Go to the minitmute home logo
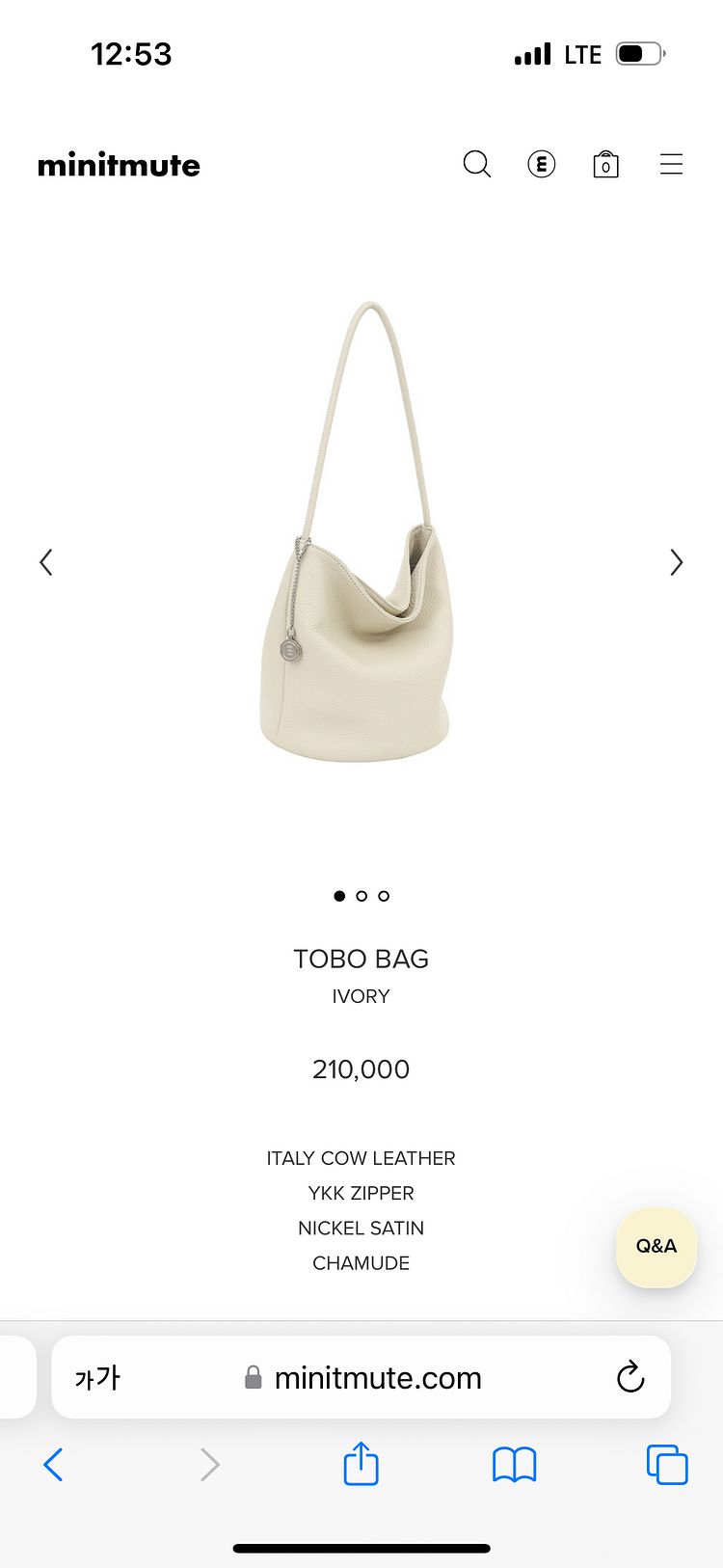This screenshot has height=1568, width=723. (119, 166)
